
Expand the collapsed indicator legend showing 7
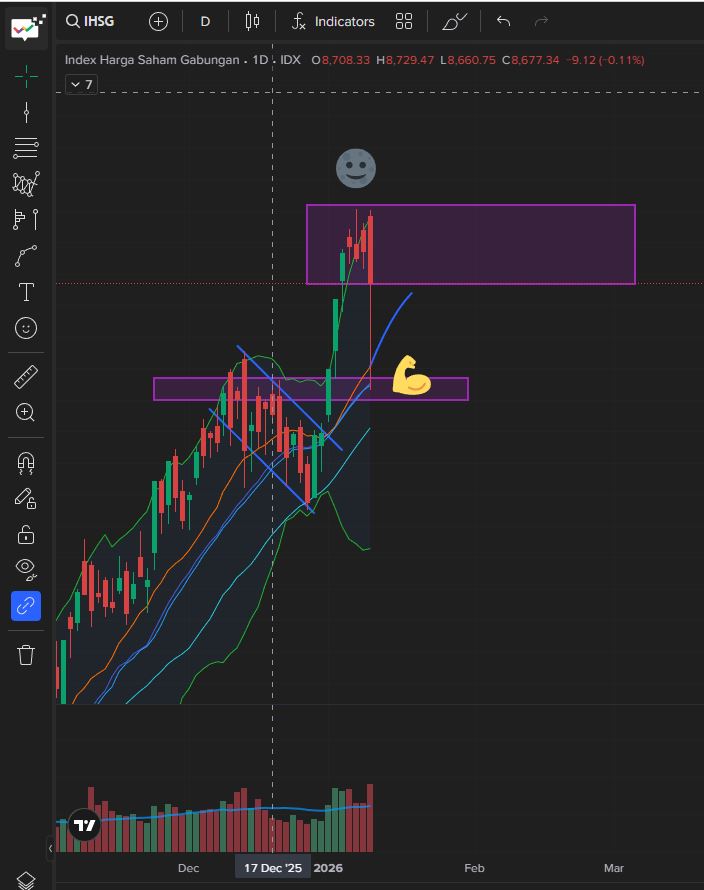pos(81,84)
